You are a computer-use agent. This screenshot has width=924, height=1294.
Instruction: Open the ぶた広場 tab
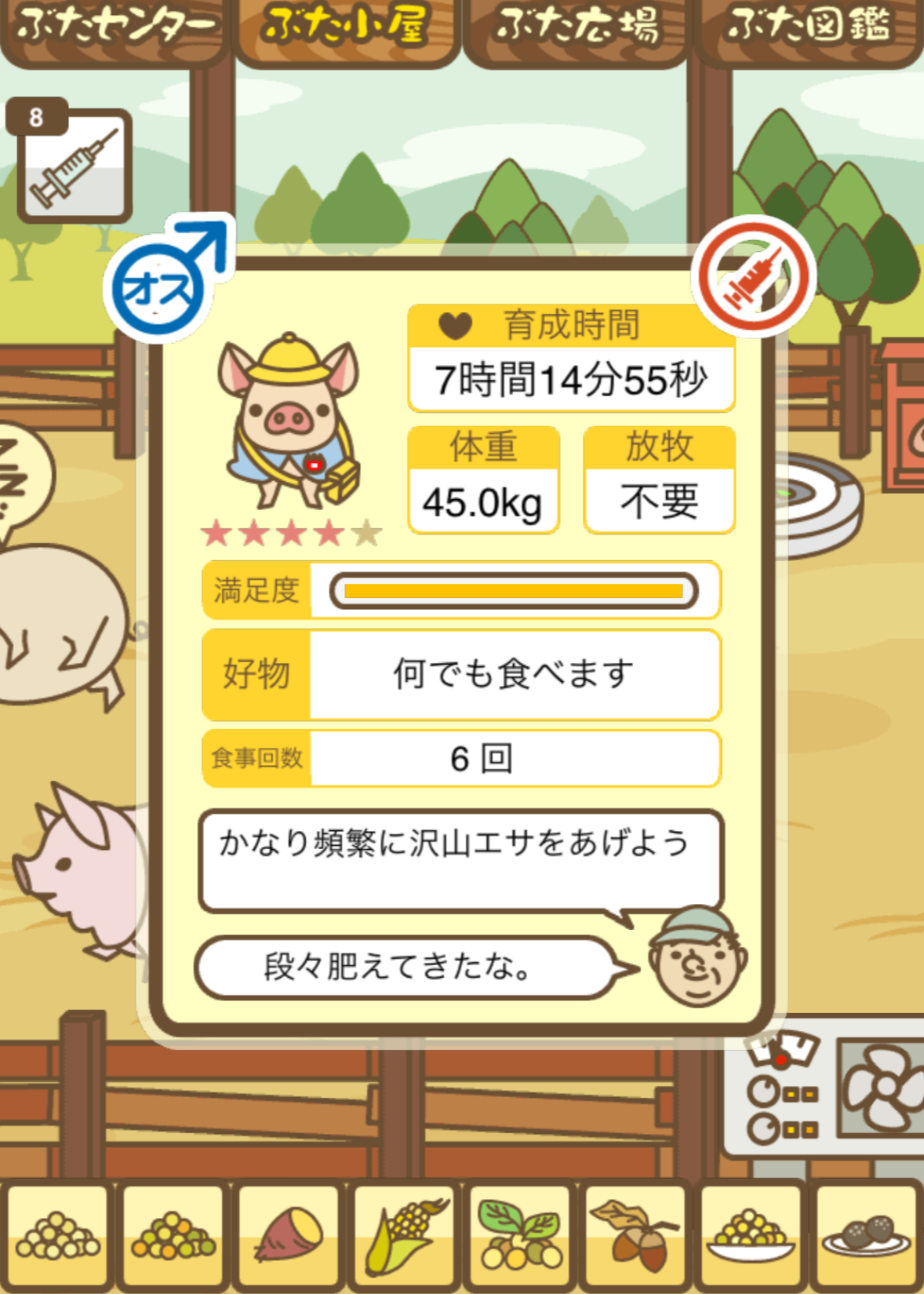[x=577, y=28]
